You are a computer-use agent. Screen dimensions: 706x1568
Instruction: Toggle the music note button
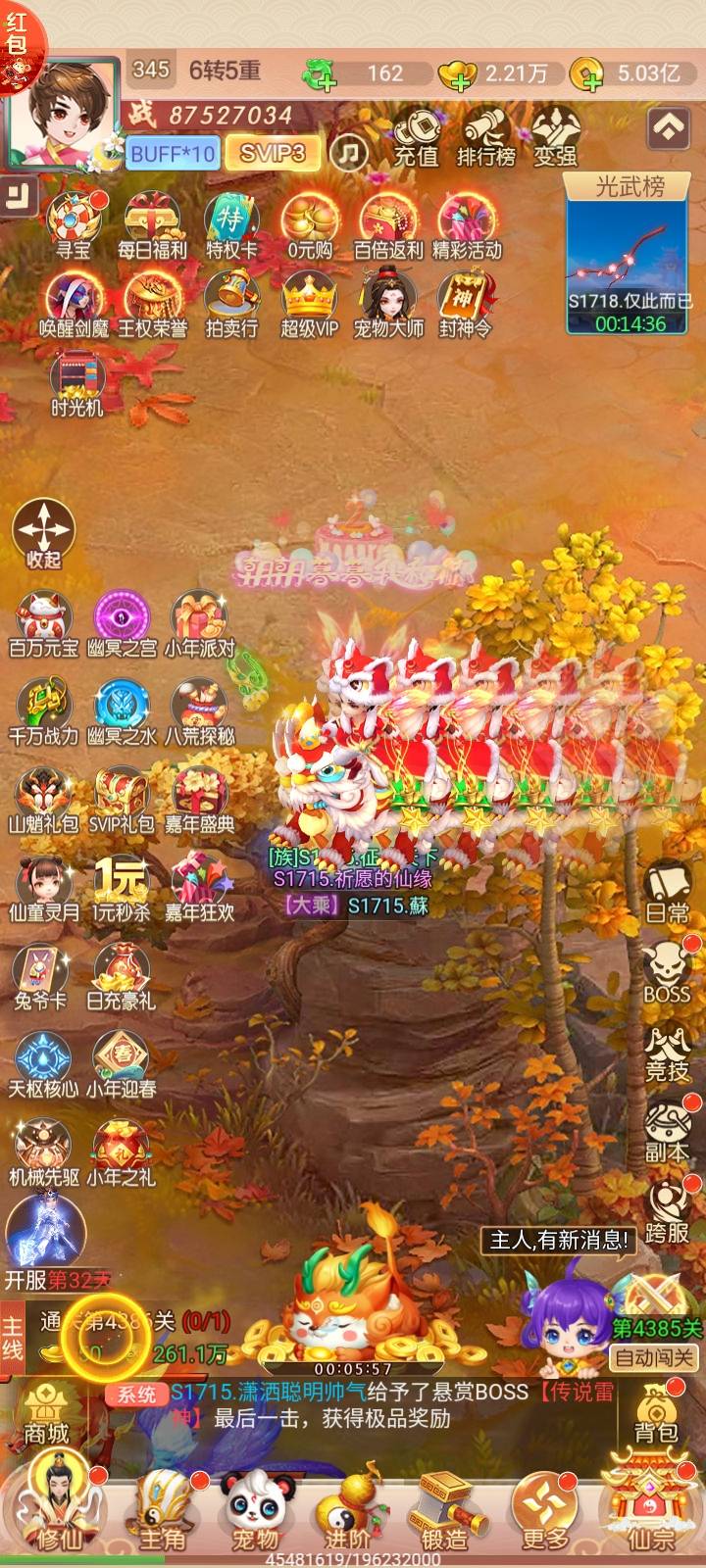[x=348, y=152]
